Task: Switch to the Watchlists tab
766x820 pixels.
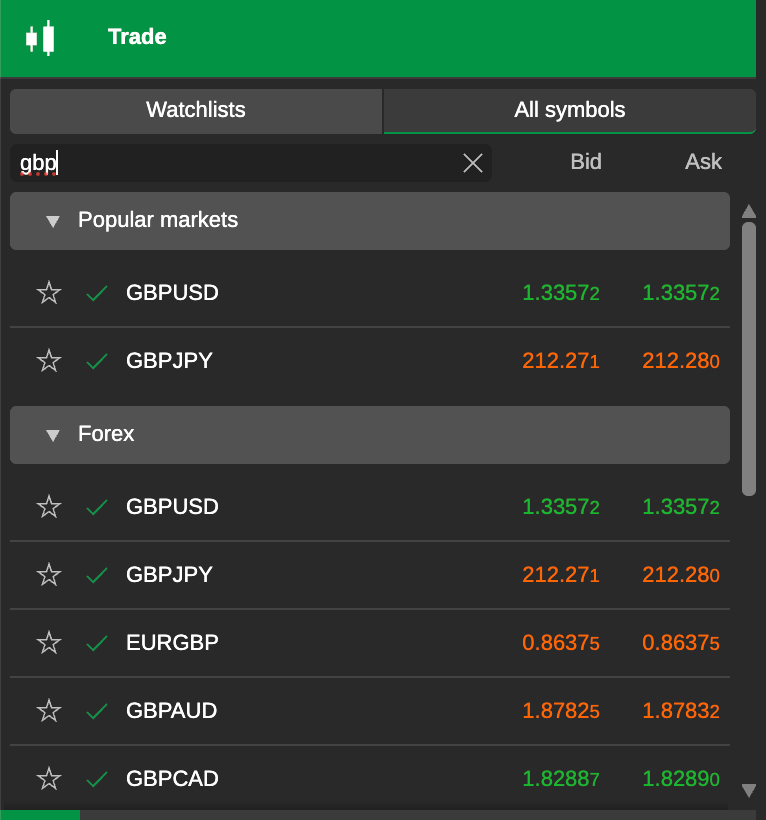Action: 195,110
